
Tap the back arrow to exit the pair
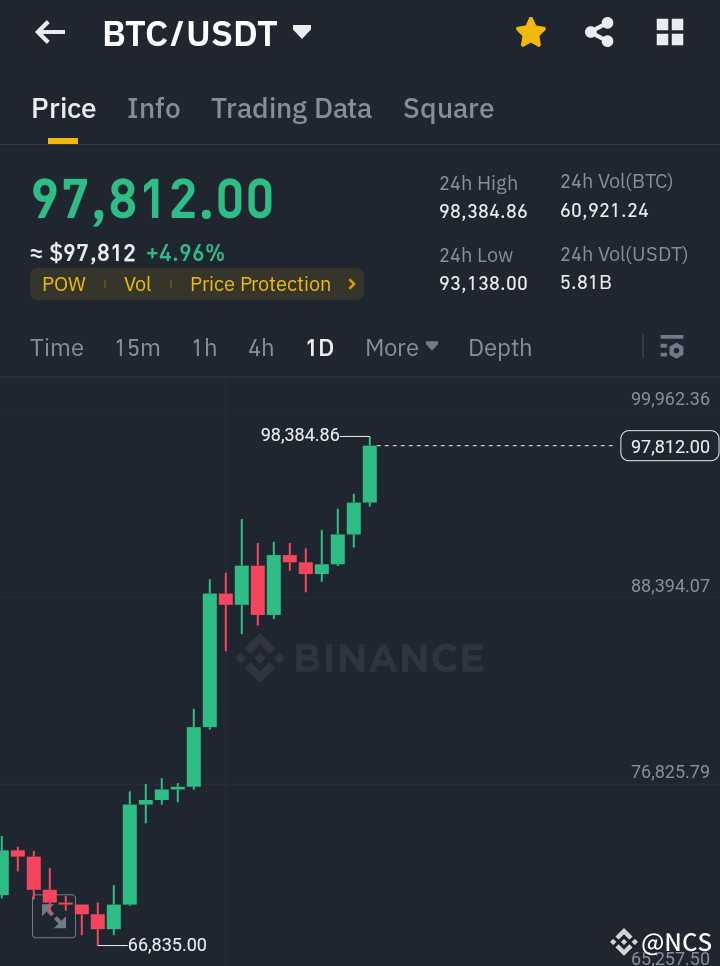49,32
